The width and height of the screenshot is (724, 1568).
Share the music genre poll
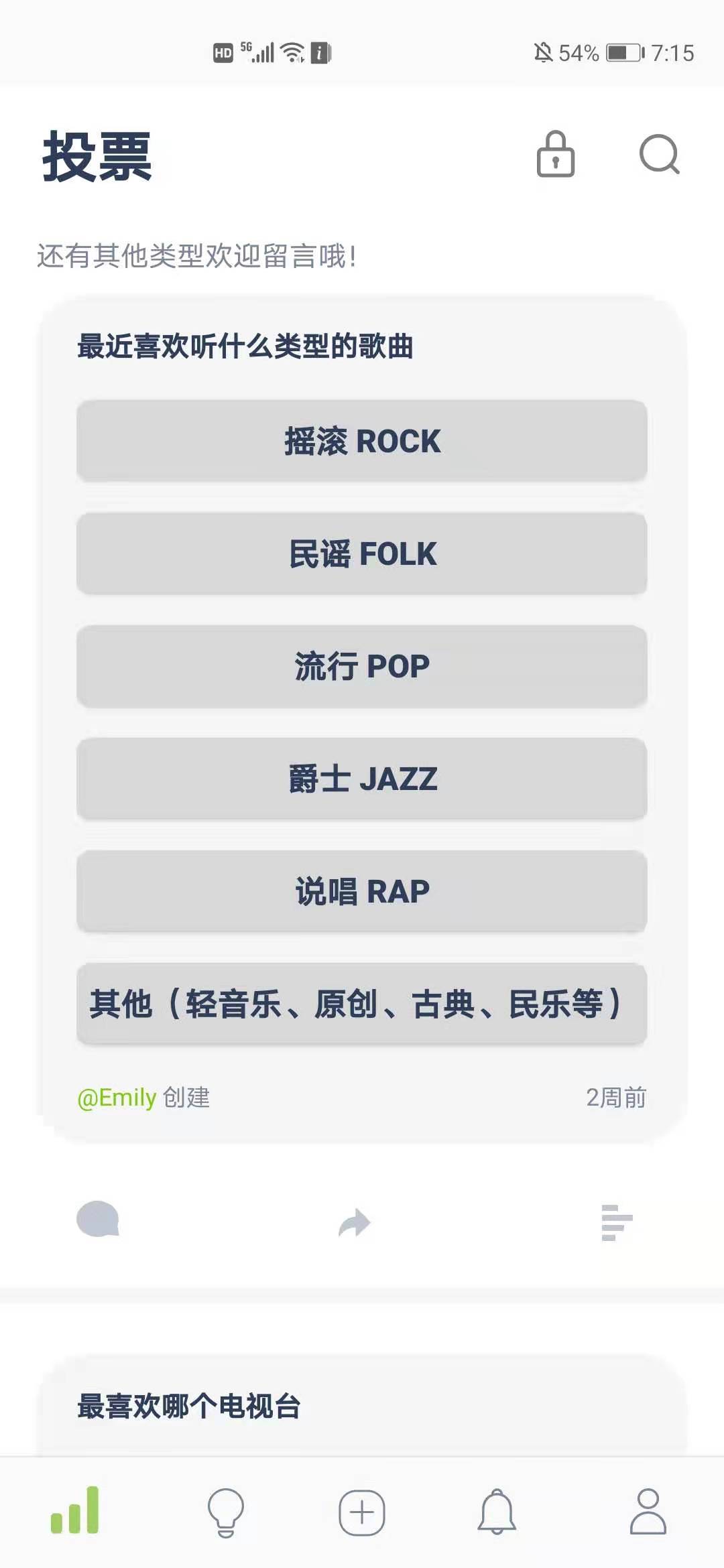355,1222
